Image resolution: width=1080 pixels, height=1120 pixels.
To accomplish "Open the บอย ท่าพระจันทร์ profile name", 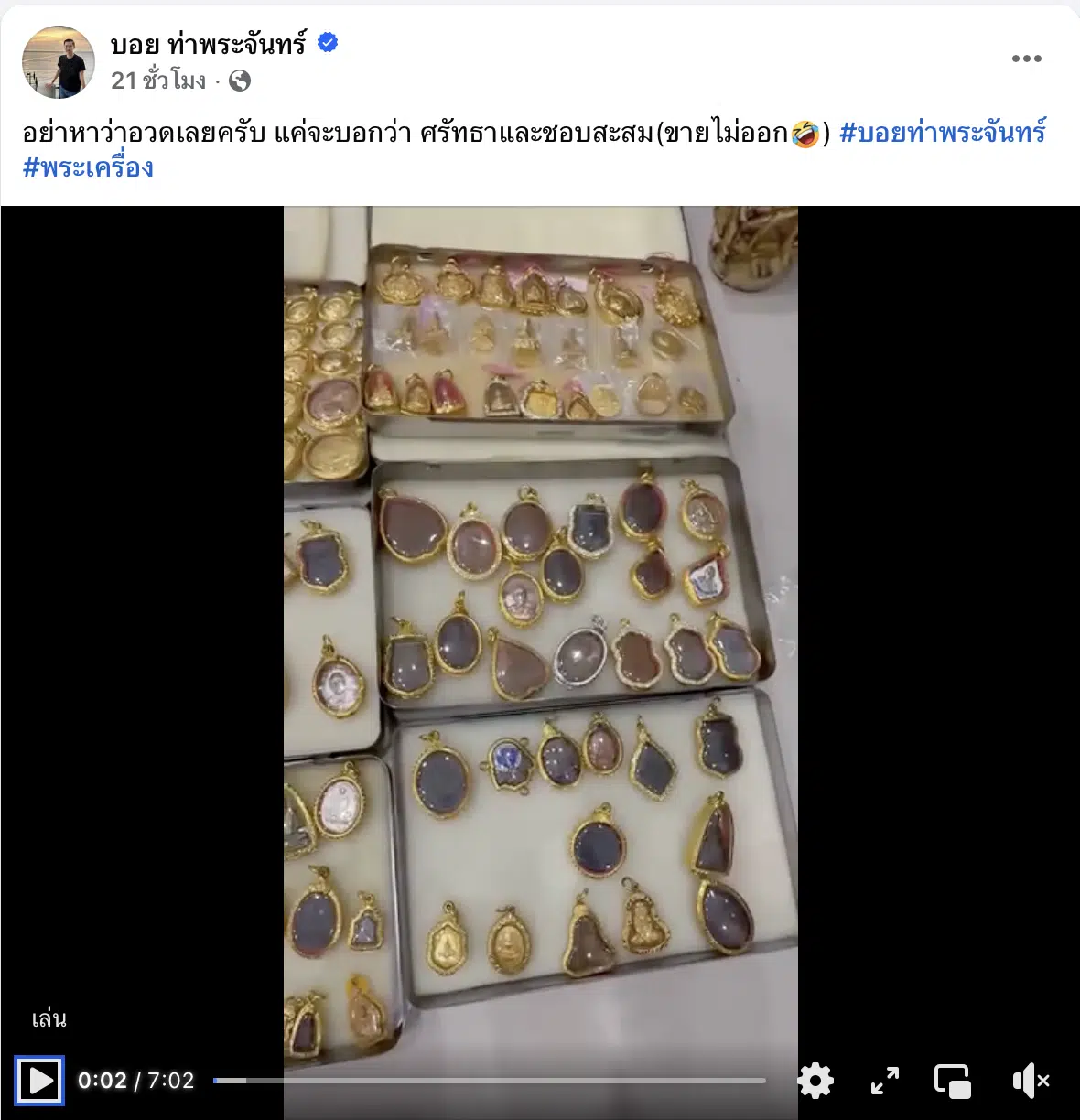I will point(208,44).
